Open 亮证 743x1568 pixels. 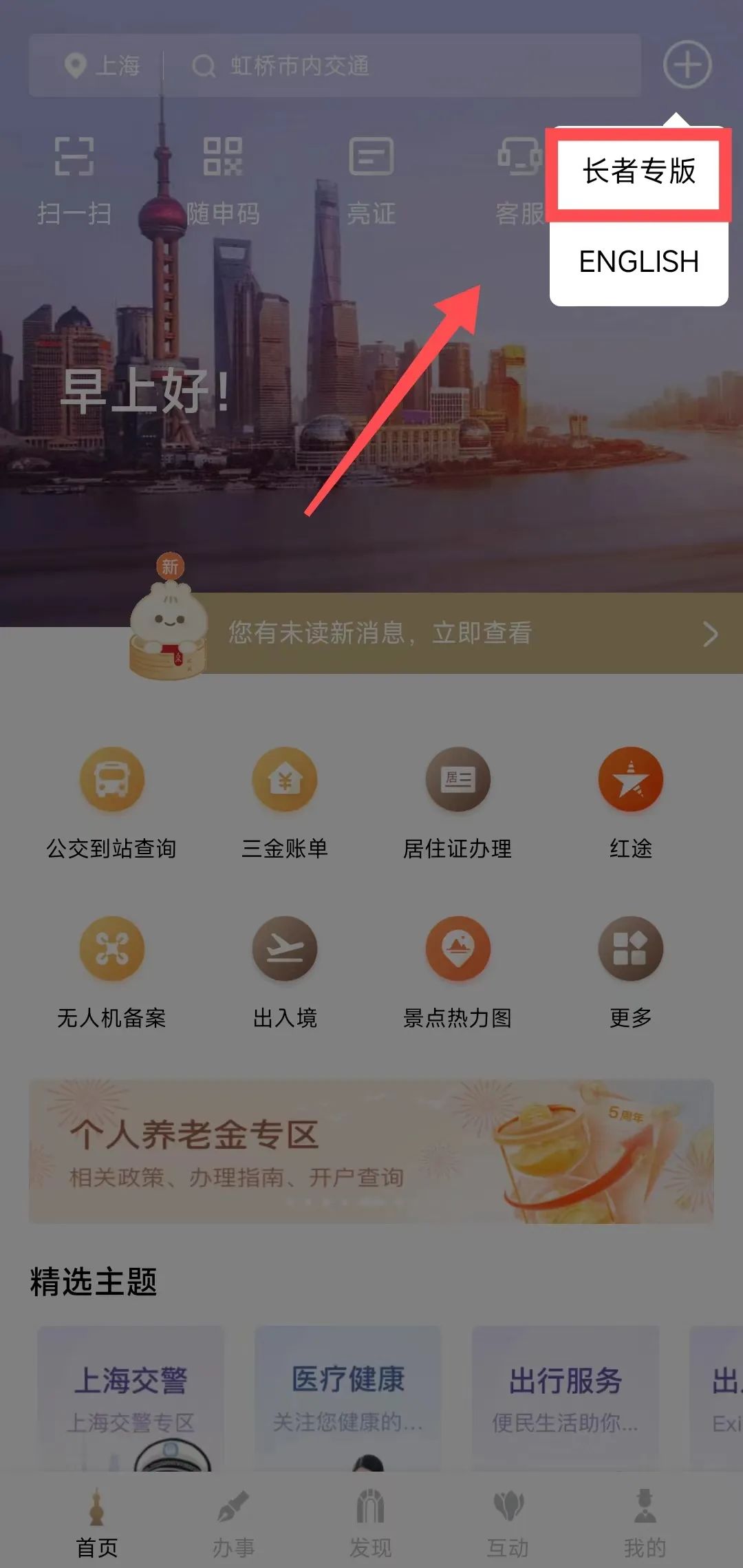pyautogui.click(x=371, y=180)
